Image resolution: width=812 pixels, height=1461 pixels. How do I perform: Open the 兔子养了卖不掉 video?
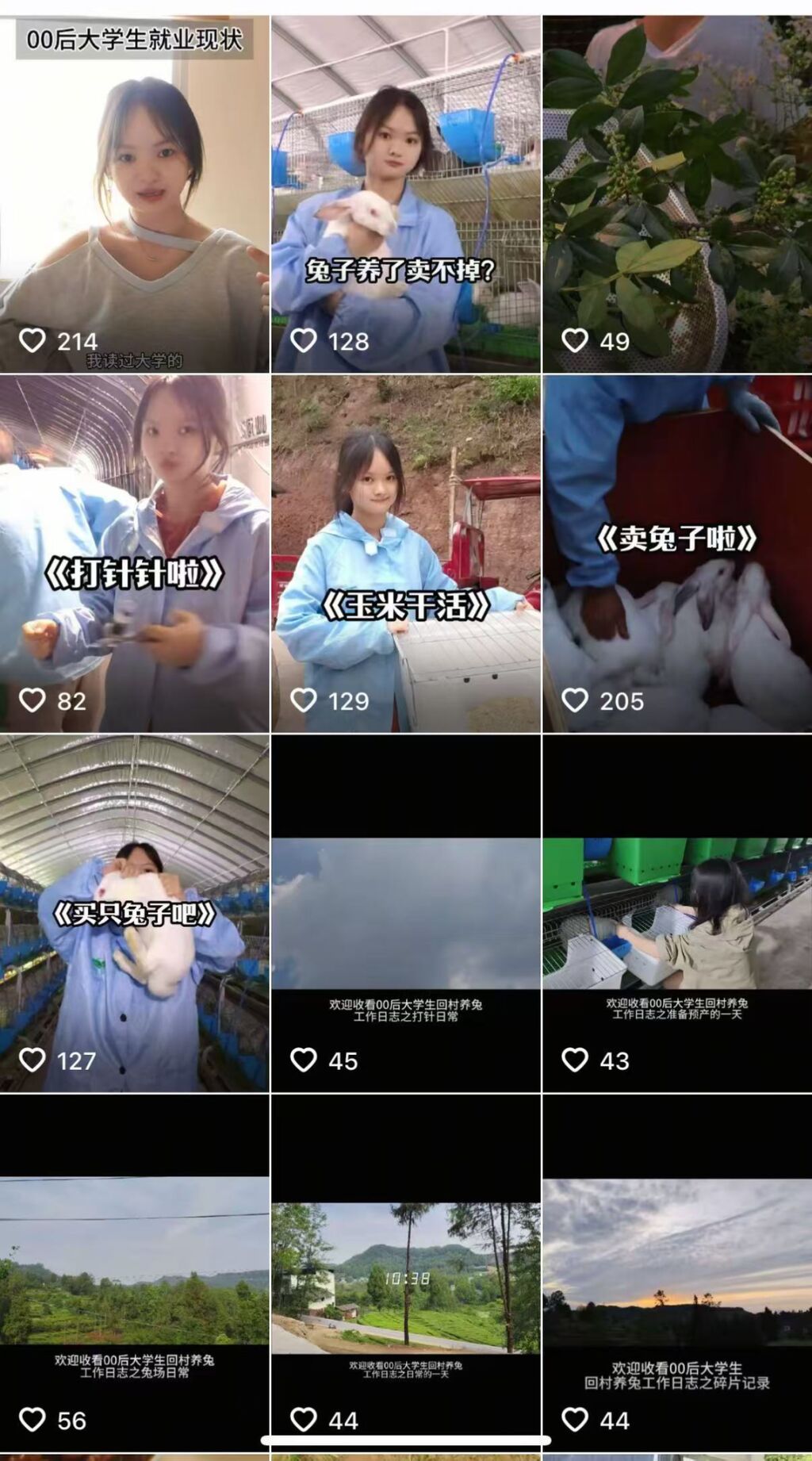pyautogui.click(x=405, y=194)
